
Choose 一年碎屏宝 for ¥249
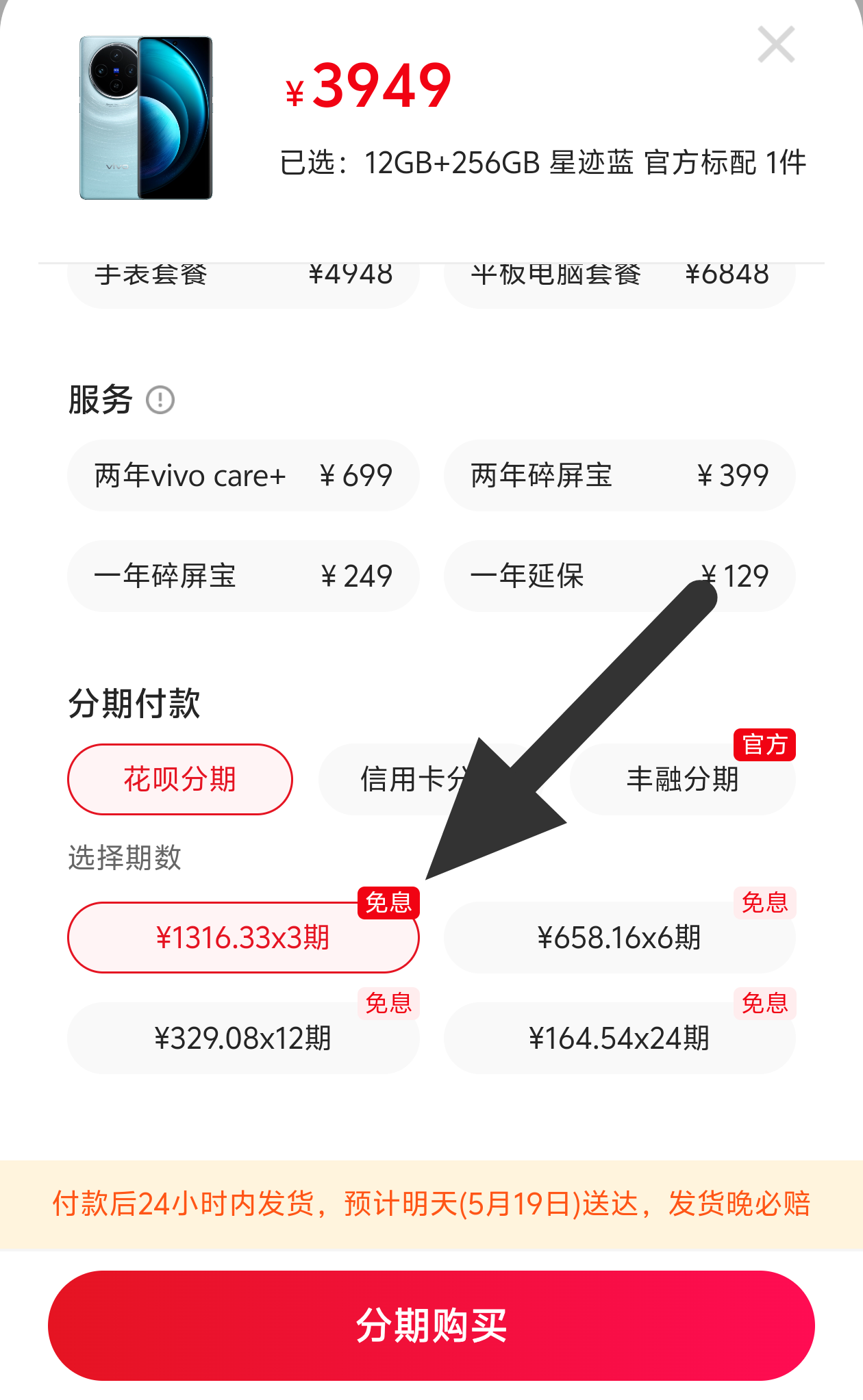(x=243, y=576)
